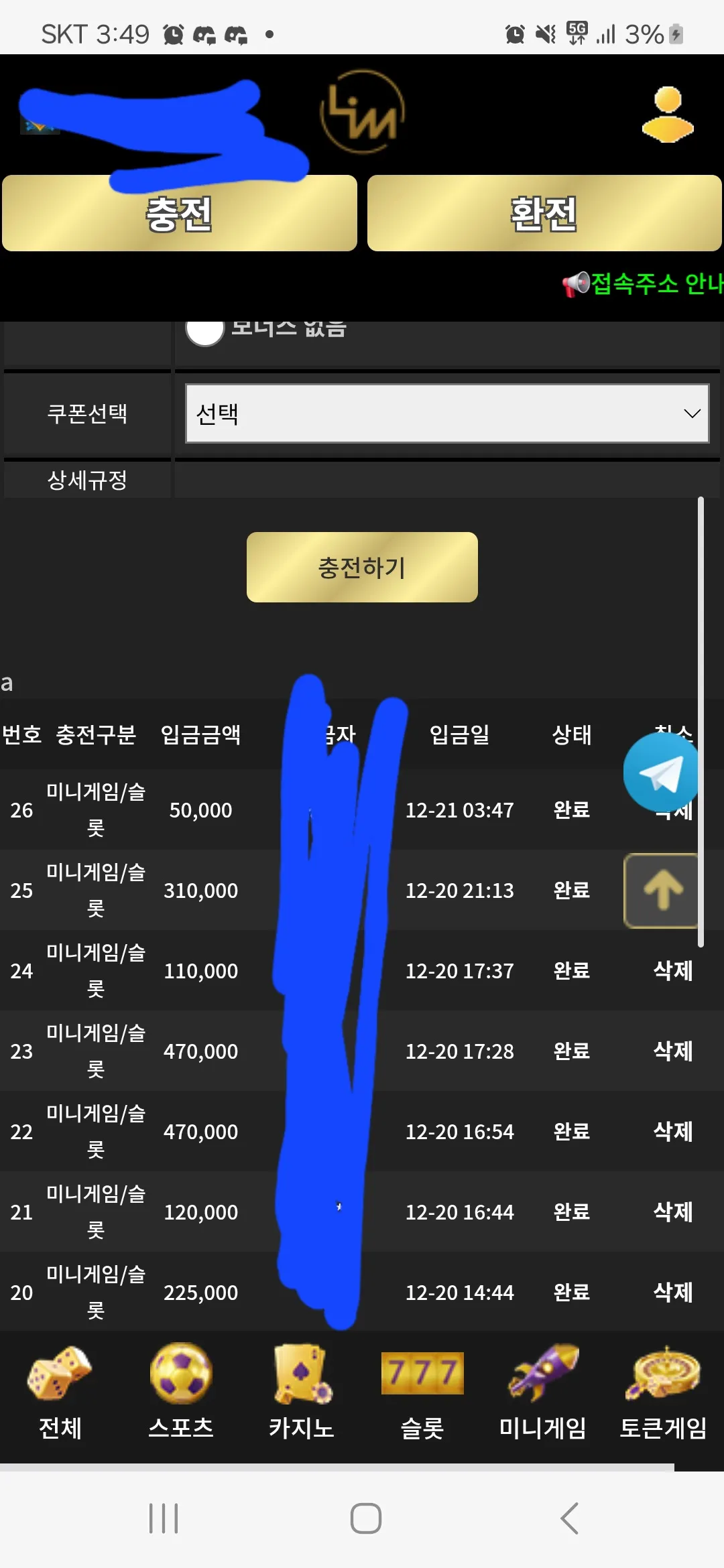Tap the 환전 button
The image size is (724, 1568).
544,213
